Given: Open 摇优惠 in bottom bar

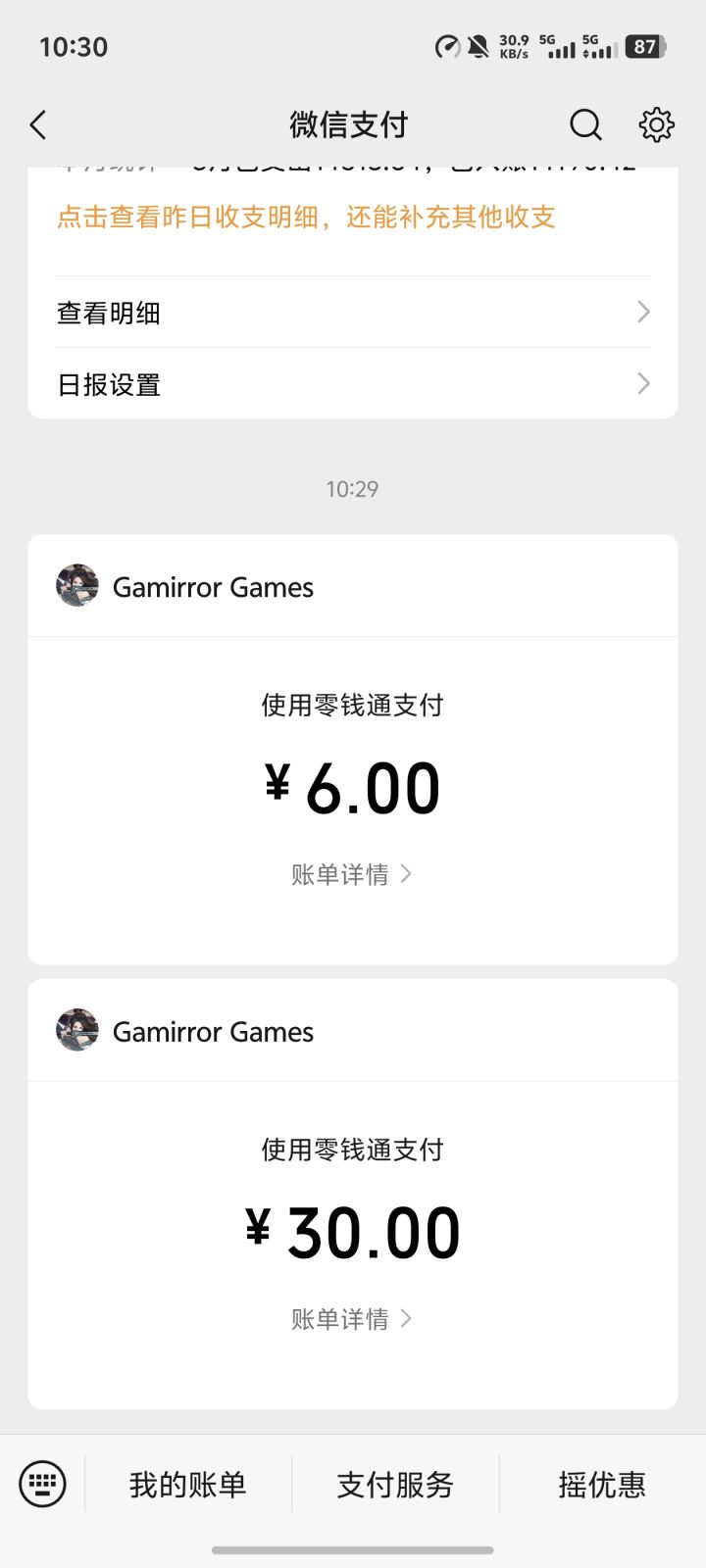Looking at the screenshot, I should pos(601,1485).
